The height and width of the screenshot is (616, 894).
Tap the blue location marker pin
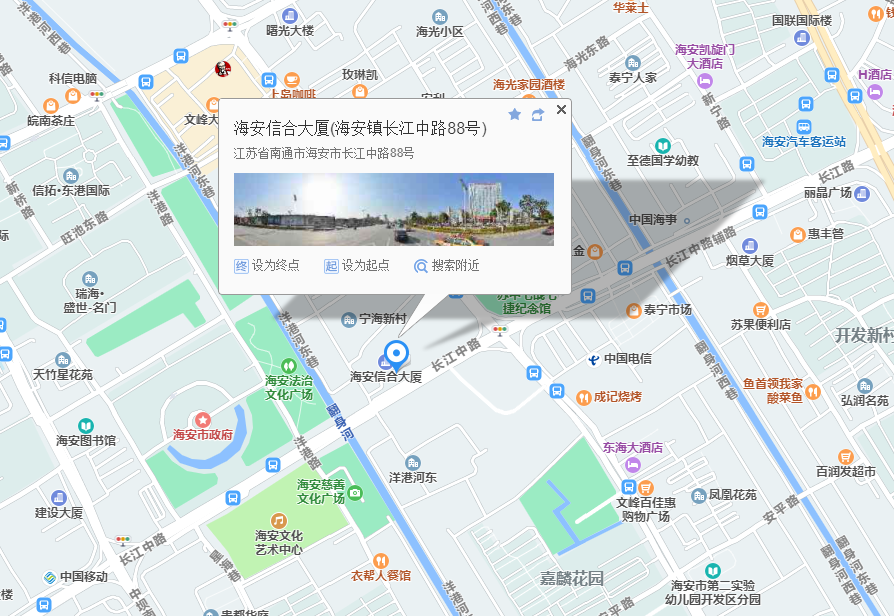tap(396, 353)
